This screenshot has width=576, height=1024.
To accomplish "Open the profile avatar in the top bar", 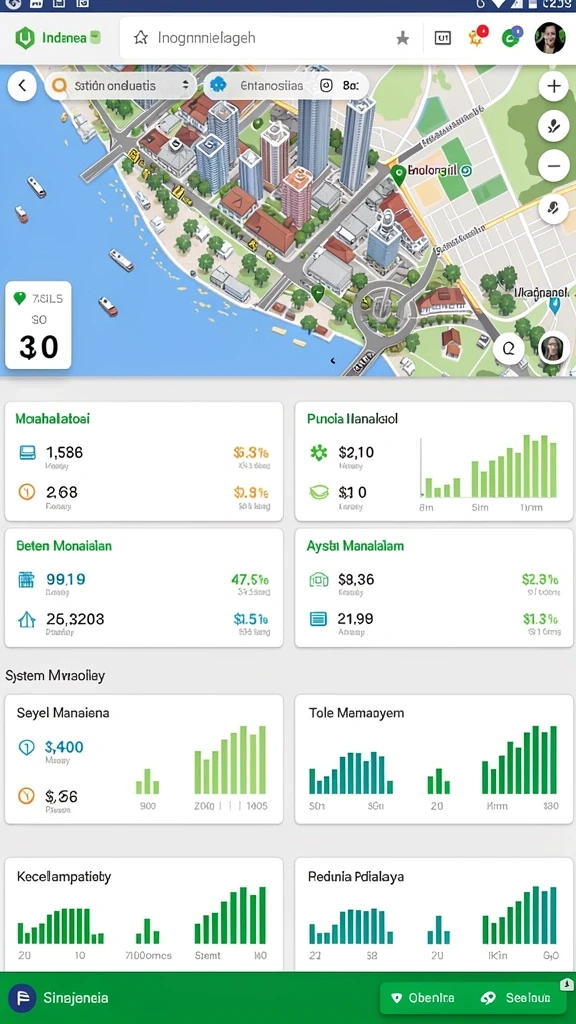I will tap(549, 38).
